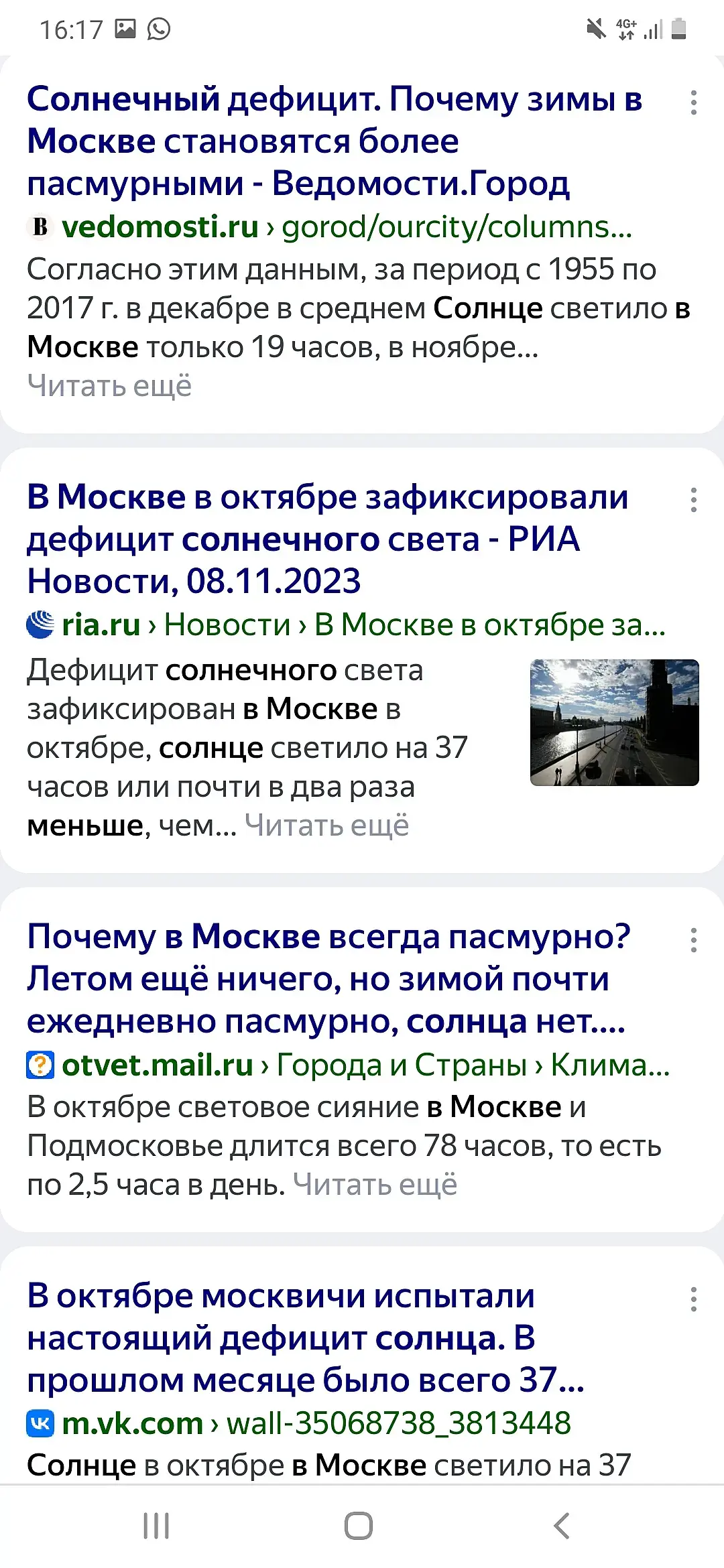Image resolution: width=724 pixels, height=1568 pixels.
Task: Open the menu for the otvet.mail.ru result
Action: tap(693, 940)
